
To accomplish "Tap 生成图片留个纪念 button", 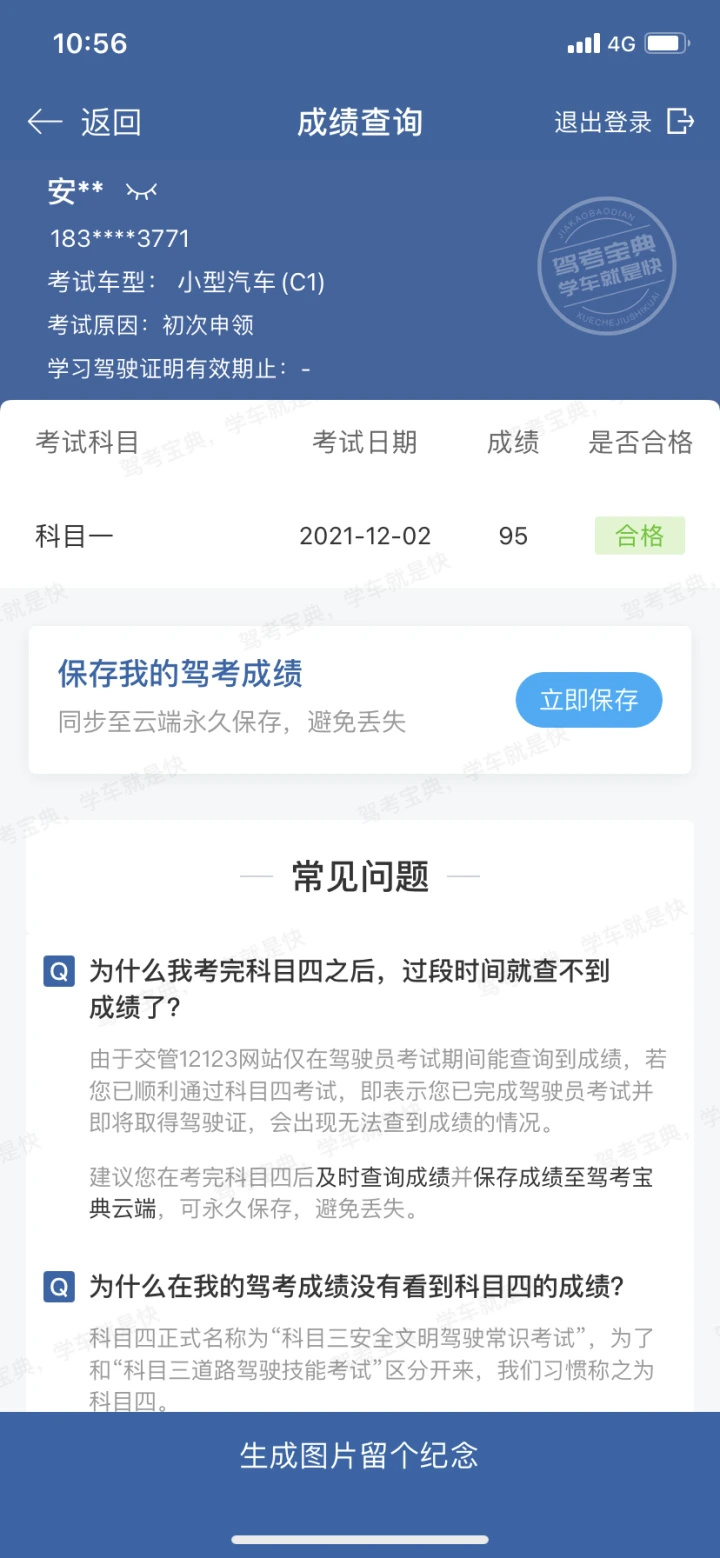I will tap(360, 1455).
